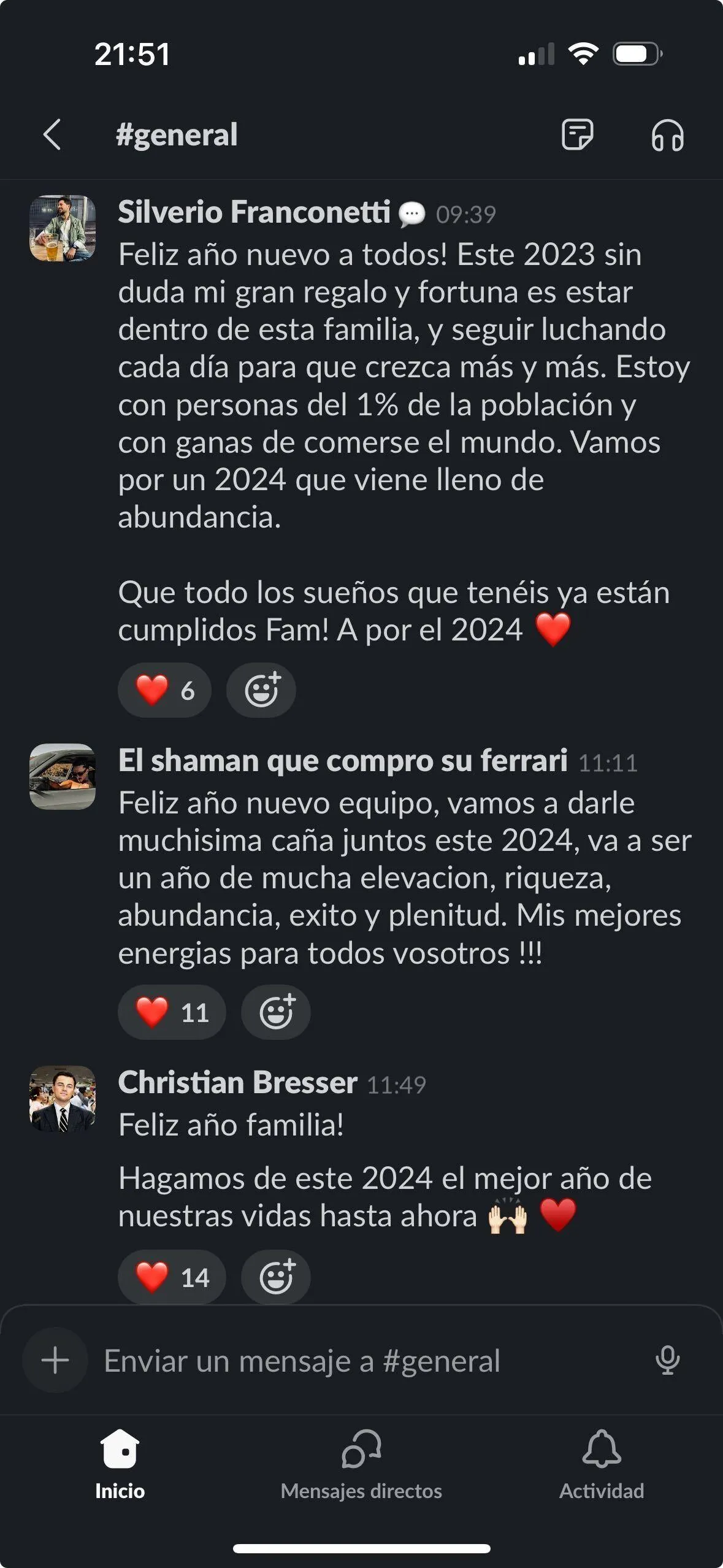Record a voice clip with the microphone
This screenshot has width=723, height=1568.
[667, 1360]
